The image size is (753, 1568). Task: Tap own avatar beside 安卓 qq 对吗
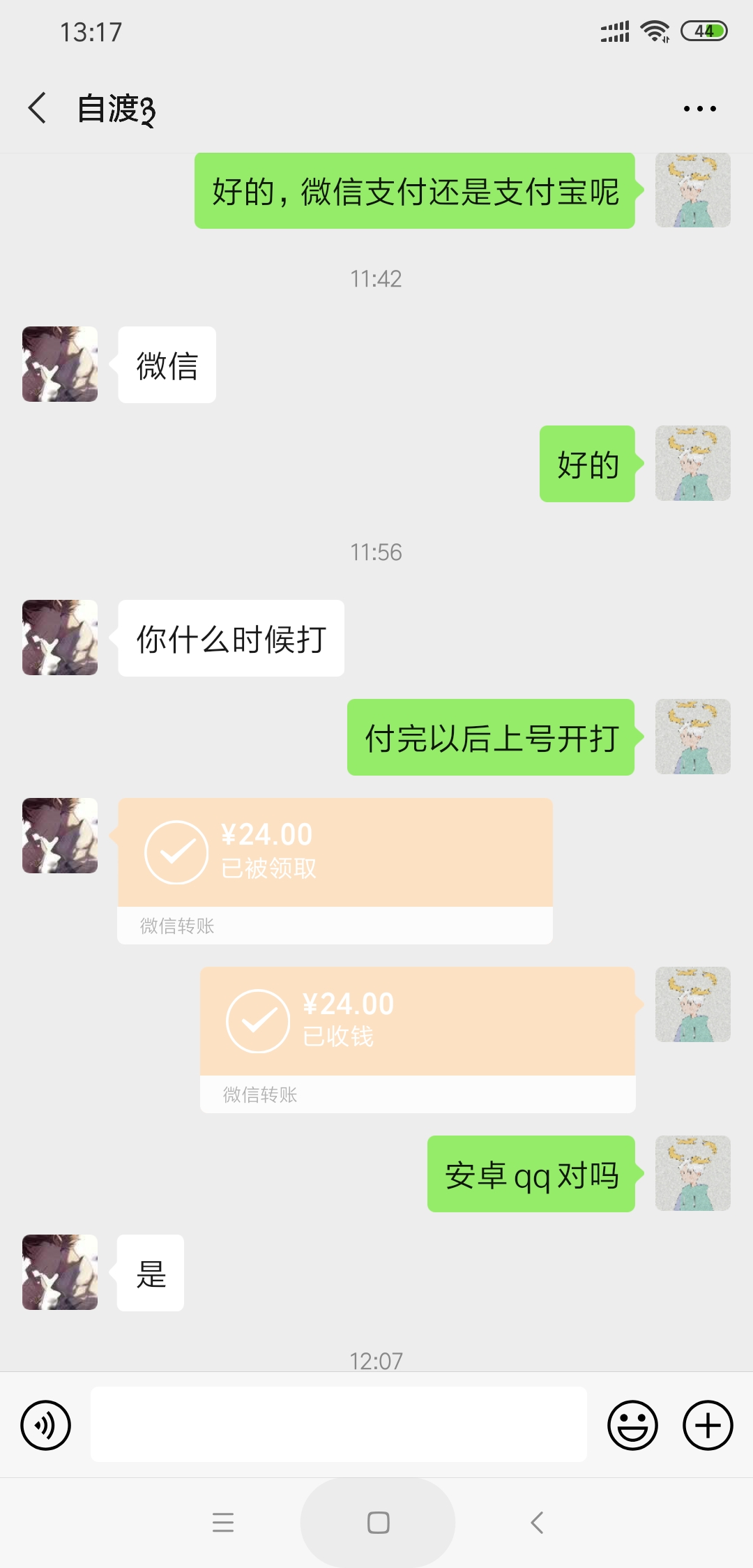pyautogui.click(x=693, y=1173)
